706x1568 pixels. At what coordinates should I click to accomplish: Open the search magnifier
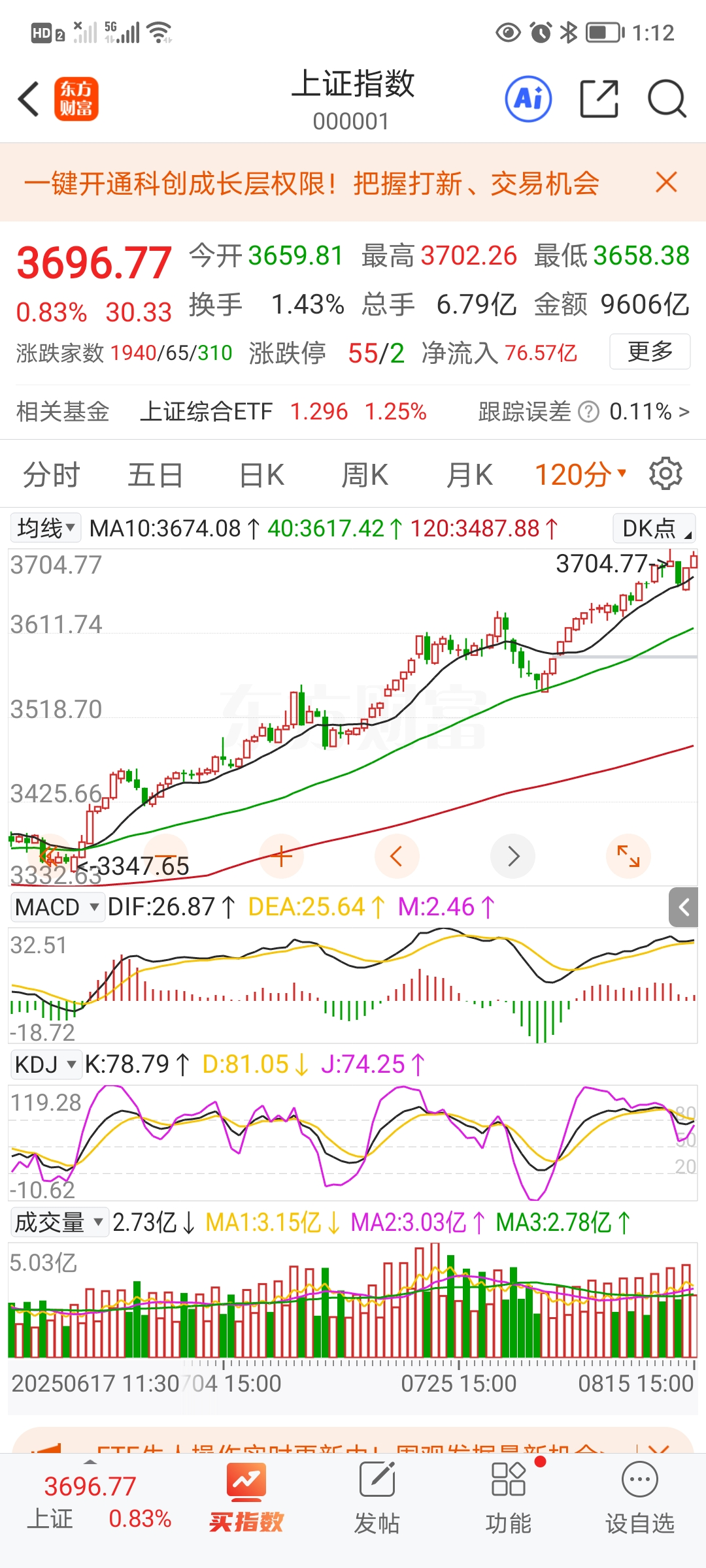[666, 99]
